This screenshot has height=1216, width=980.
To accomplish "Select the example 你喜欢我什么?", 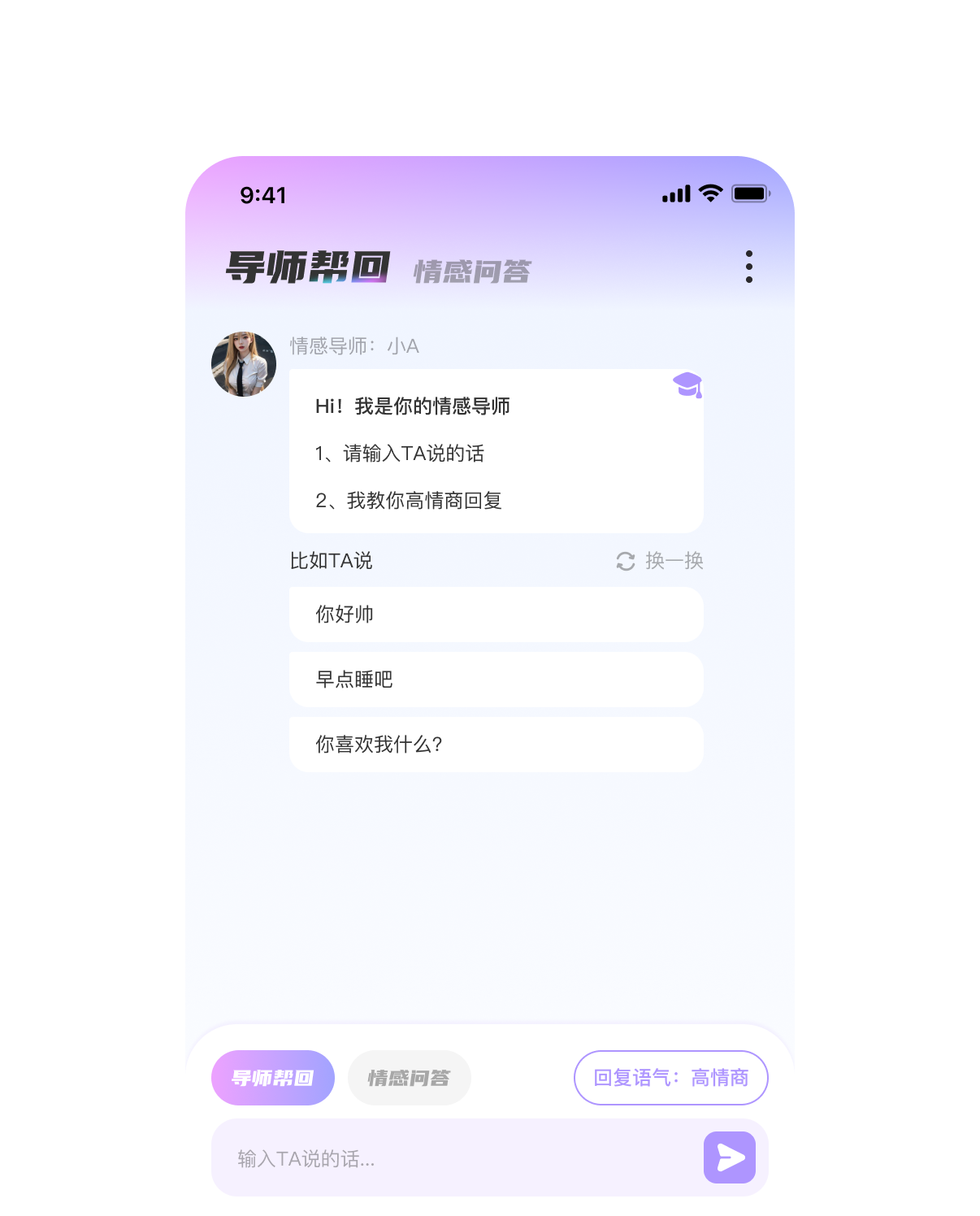I will point(496,745).
